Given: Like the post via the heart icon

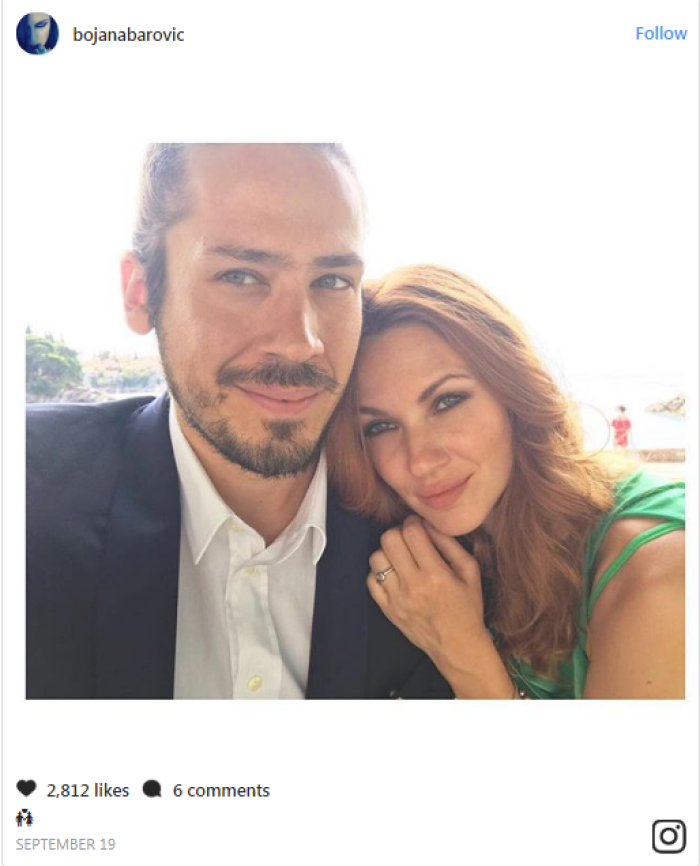Looking at the screenshot, I should click(x=26, y=789).
